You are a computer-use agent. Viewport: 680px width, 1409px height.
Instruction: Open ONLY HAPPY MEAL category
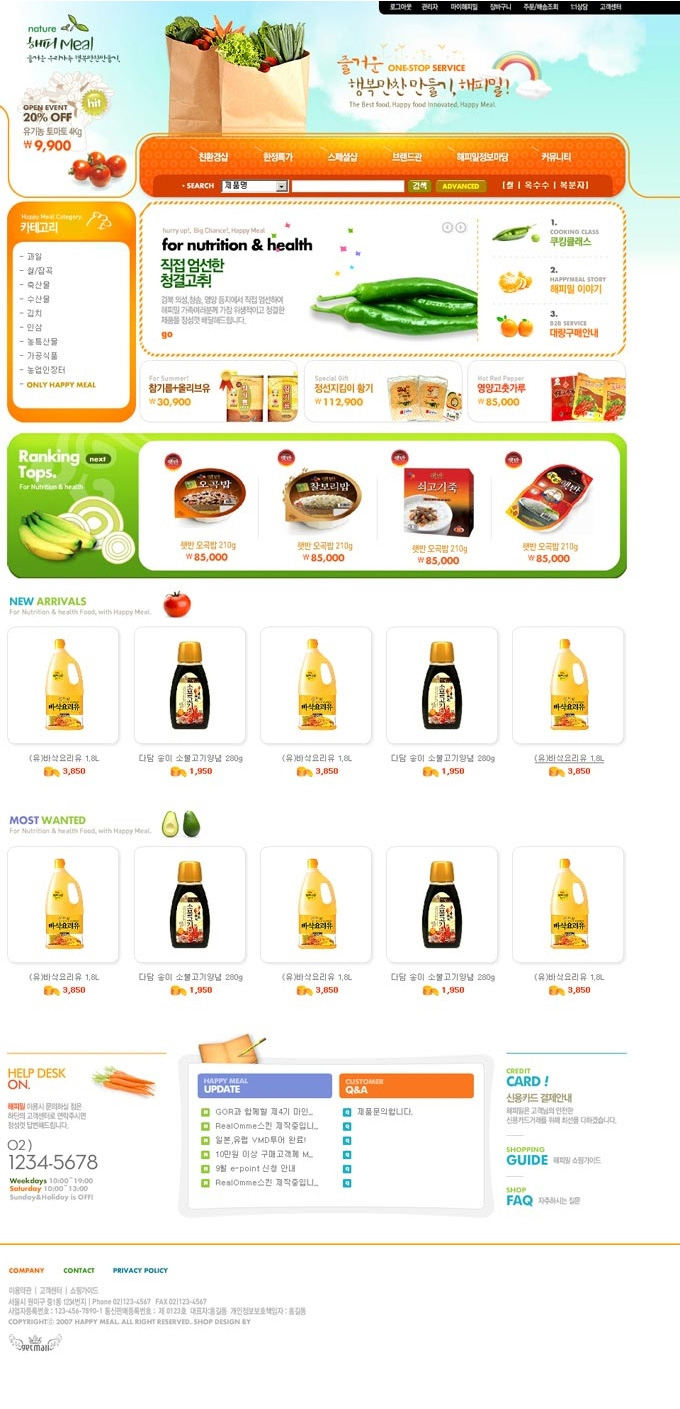(61, 384)
